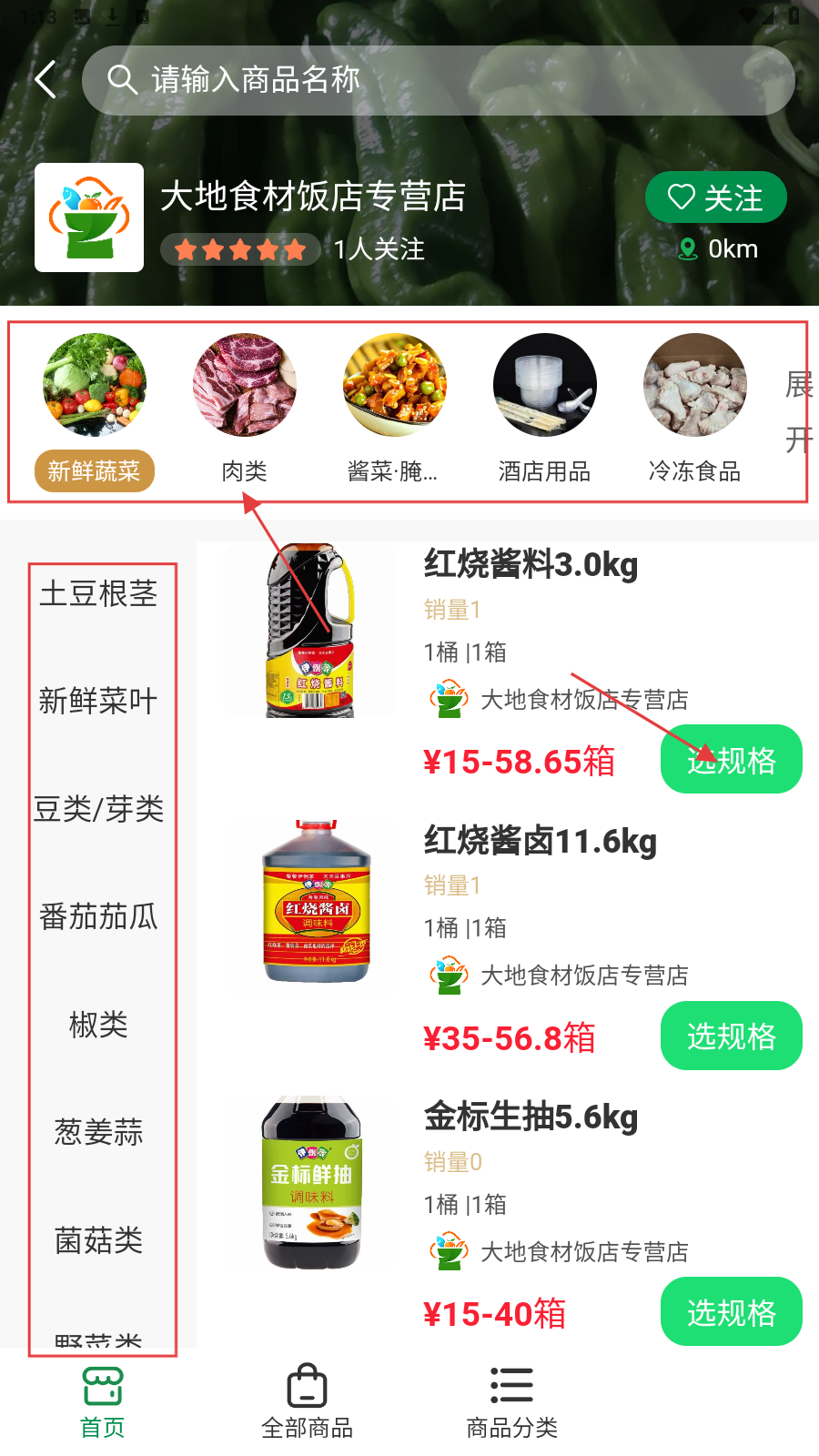Select 番茄茄瓜 in side menu
Image resolution: width=819 pixels, height=1456 pixels.
[x=98, y=916]
